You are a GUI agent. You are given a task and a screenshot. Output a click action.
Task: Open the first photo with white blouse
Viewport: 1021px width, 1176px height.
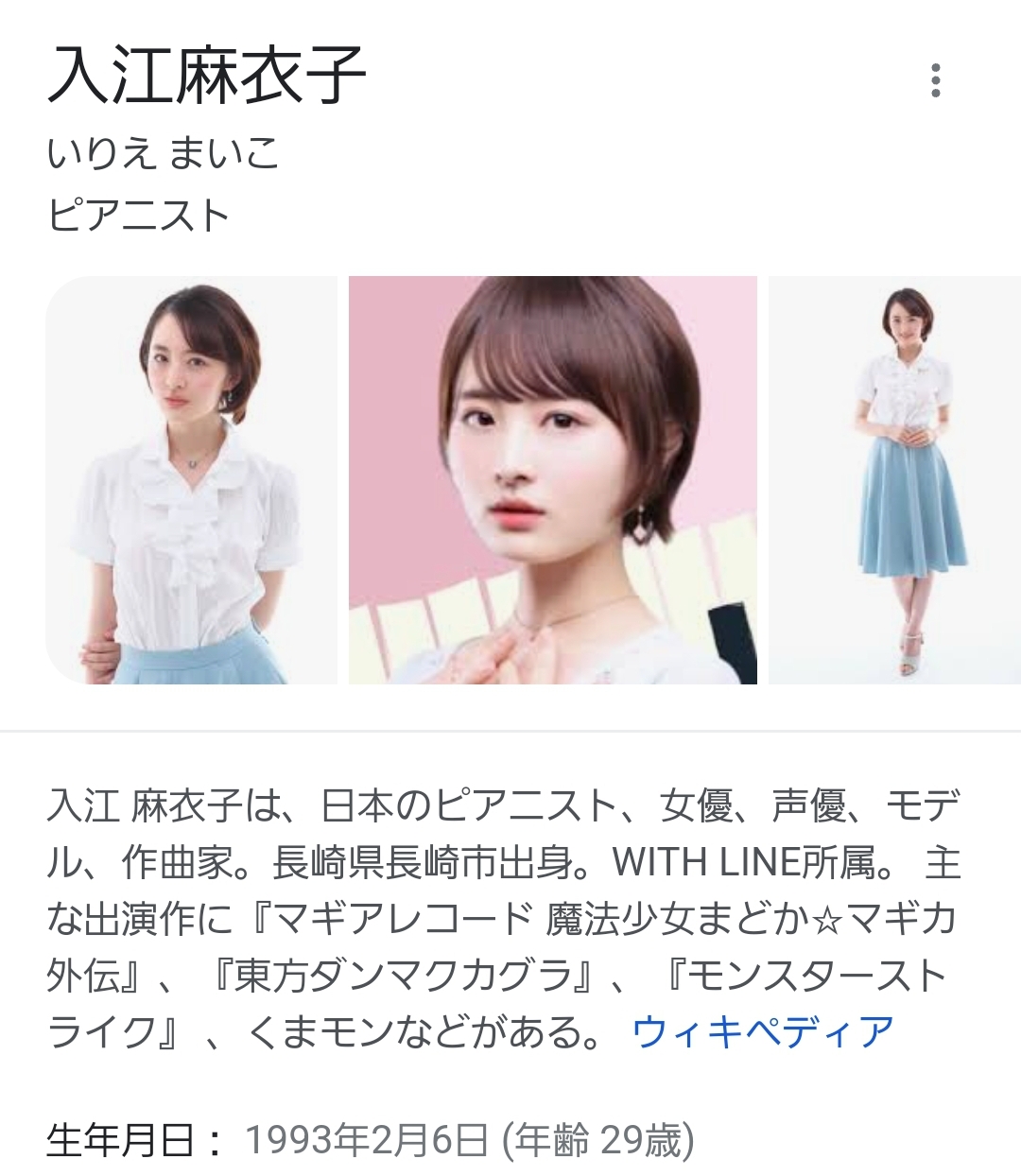192,480
